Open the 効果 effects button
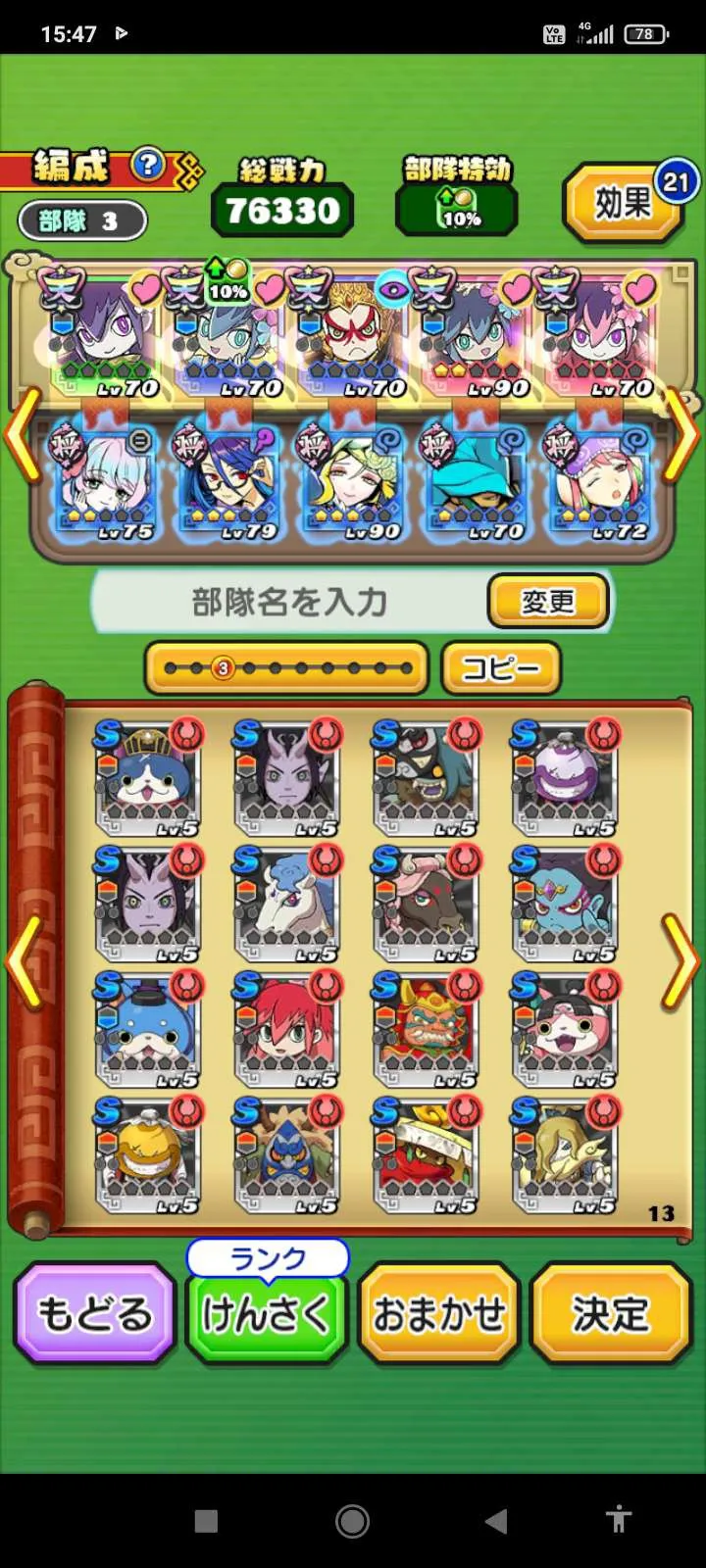The image size is (706, 1568). (624, 204)
